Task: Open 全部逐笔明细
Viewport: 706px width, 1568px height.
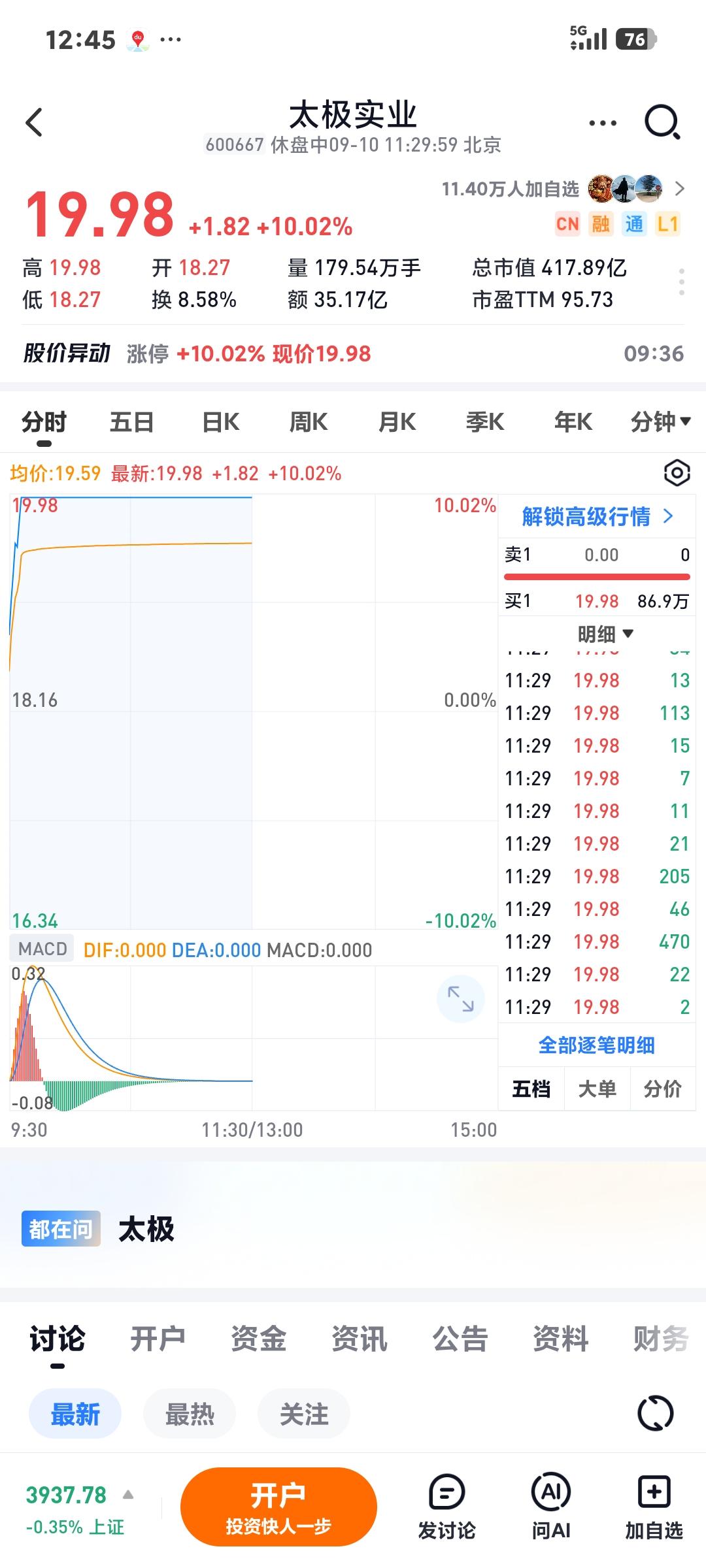Action: coord(596,1045)
